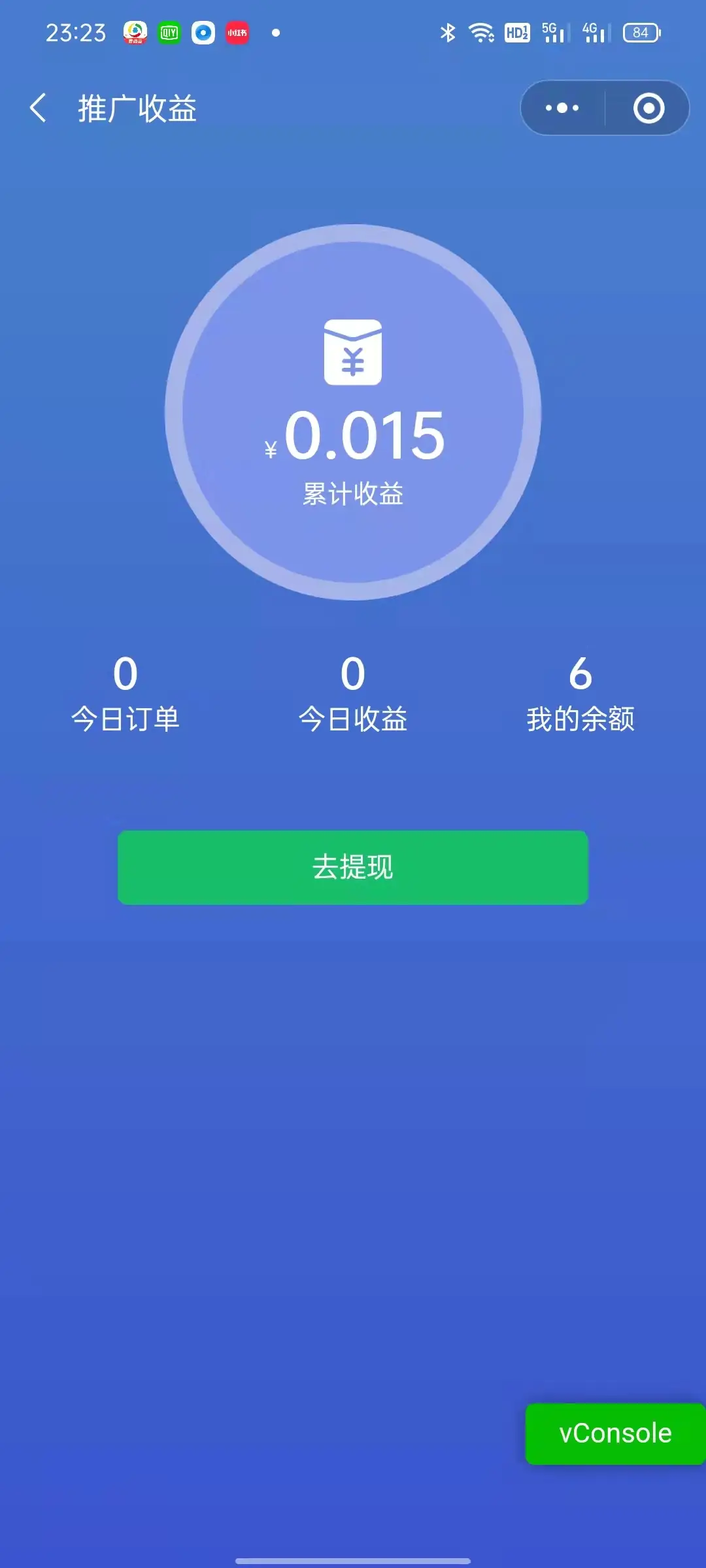The image size is (706, 1568).
Task: Close the mini program with the circle icon
Action: pos(648,108)
